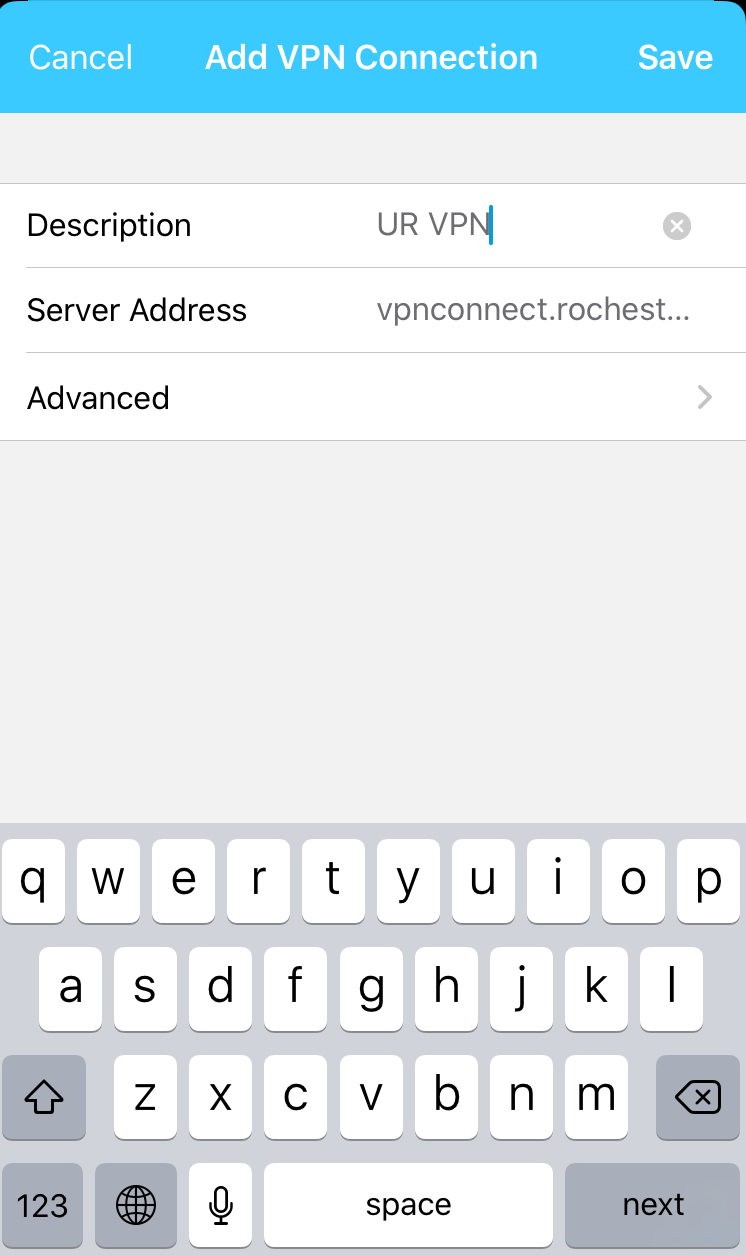Insert a space with the space key
The height and width of the screenshot is (1255, 746).
click(408, 1205)
